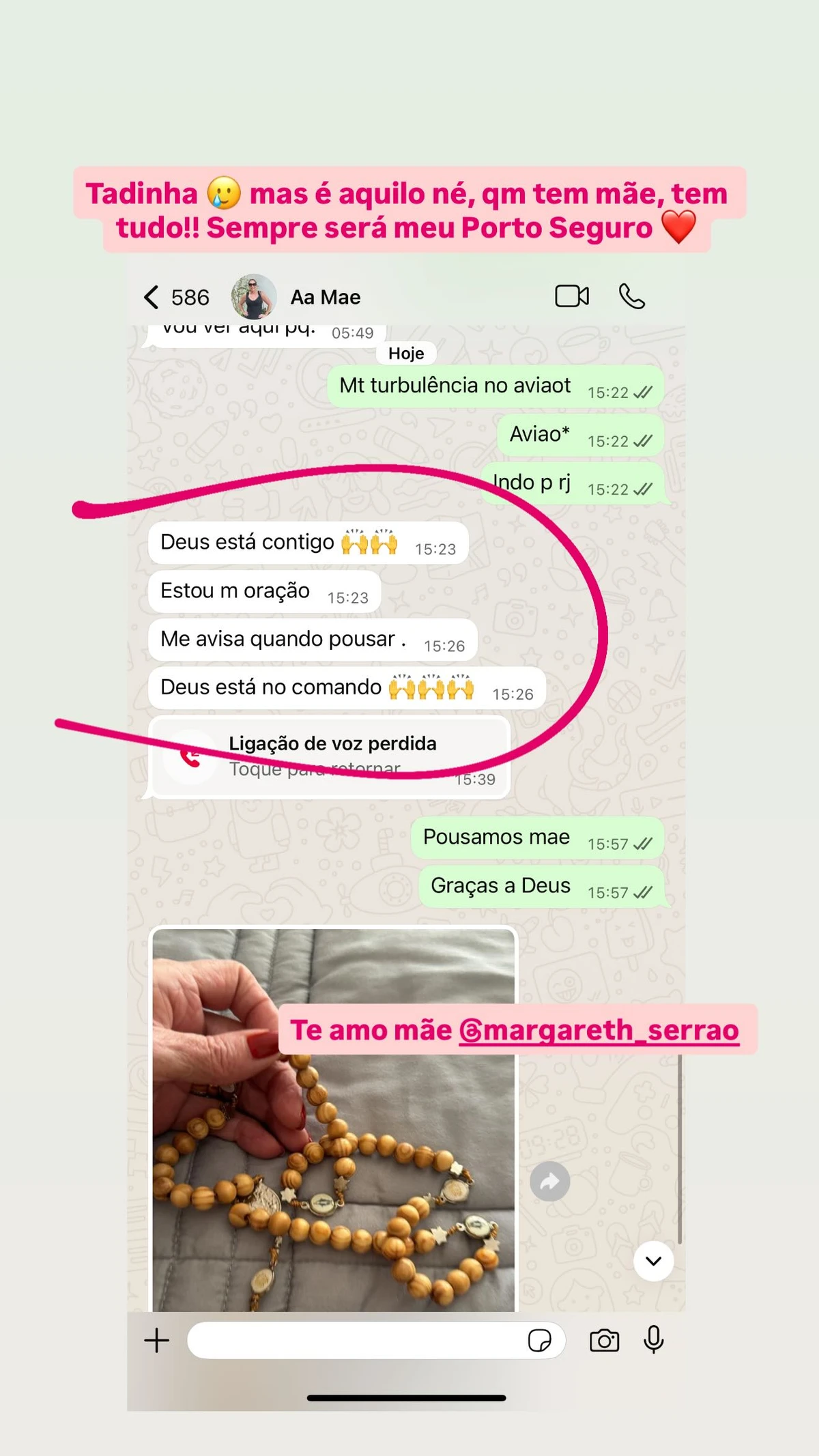Viewport: 819px width, 1456px height.
Task: Go back to the chat list arrow
Action: tap(150, 296)
